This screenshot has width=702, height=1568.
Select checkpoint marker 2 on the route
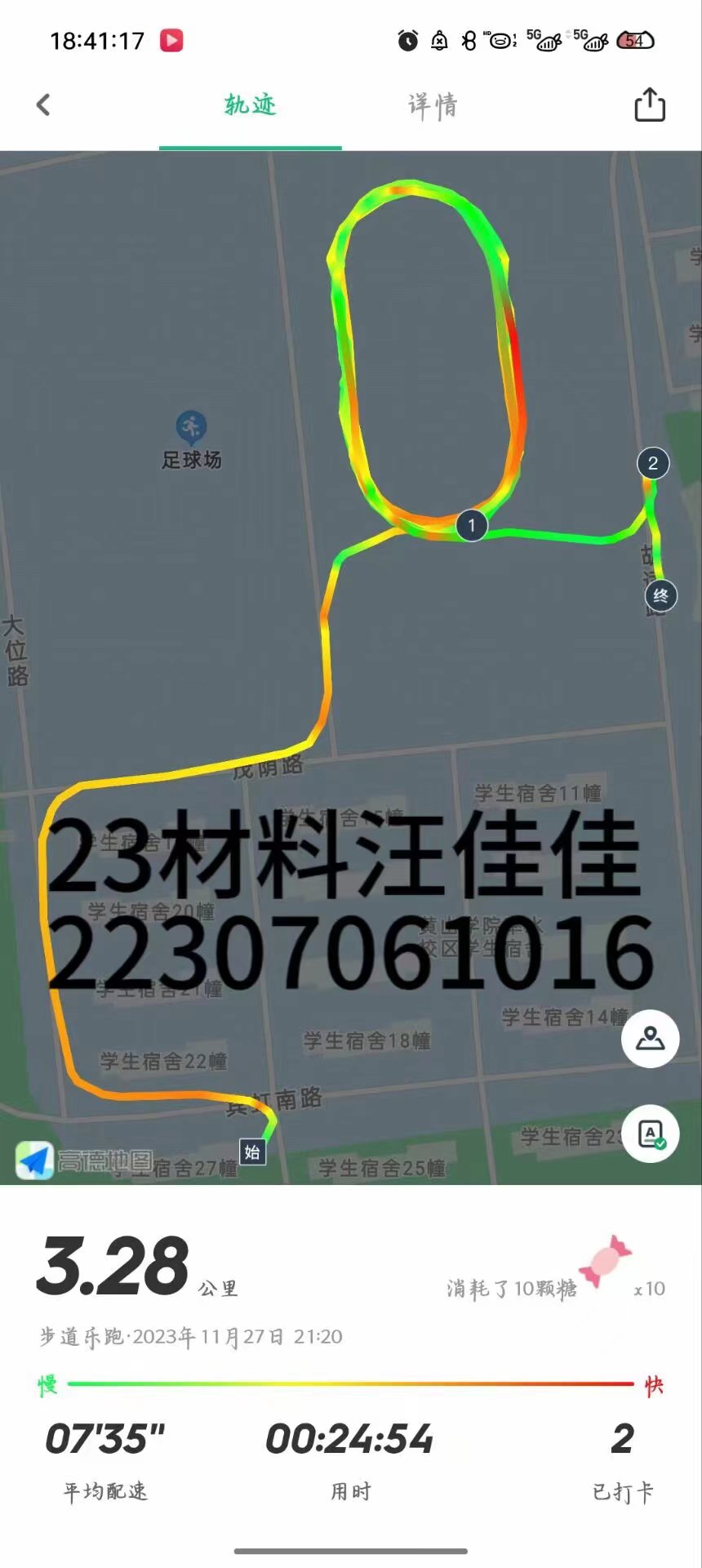pos(652,464)
